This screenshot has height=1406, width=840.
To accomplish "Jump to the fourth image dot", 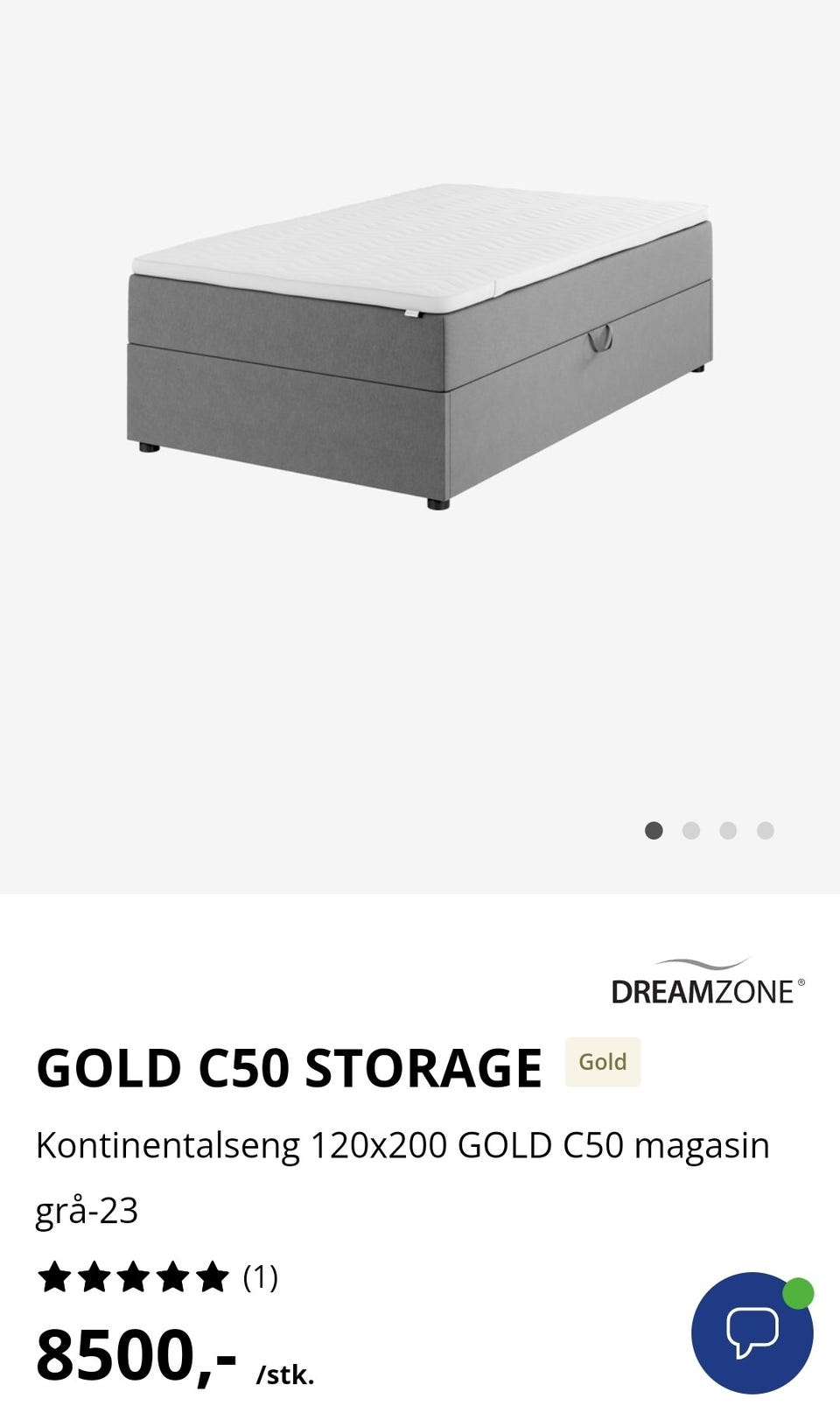I will 765,830.
